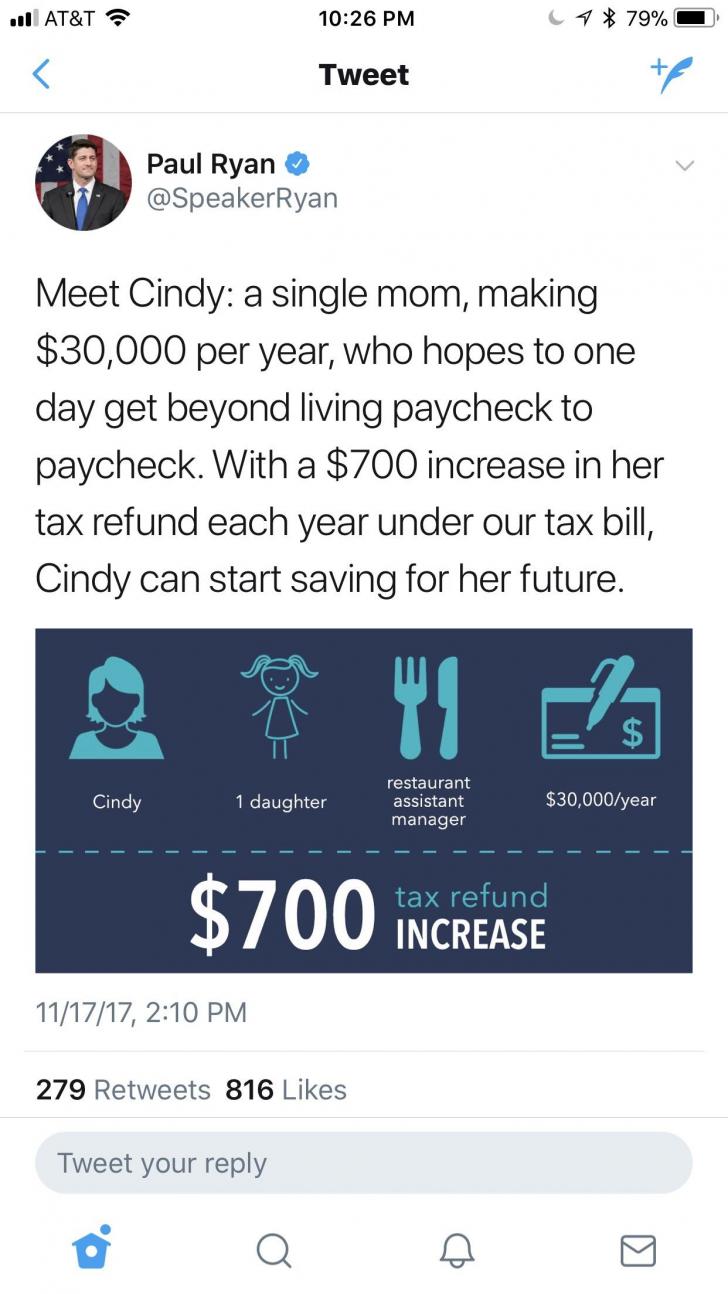Open the Notifications tab
The height and width of the screenshot is (1294, 728).
(455, 1250)
